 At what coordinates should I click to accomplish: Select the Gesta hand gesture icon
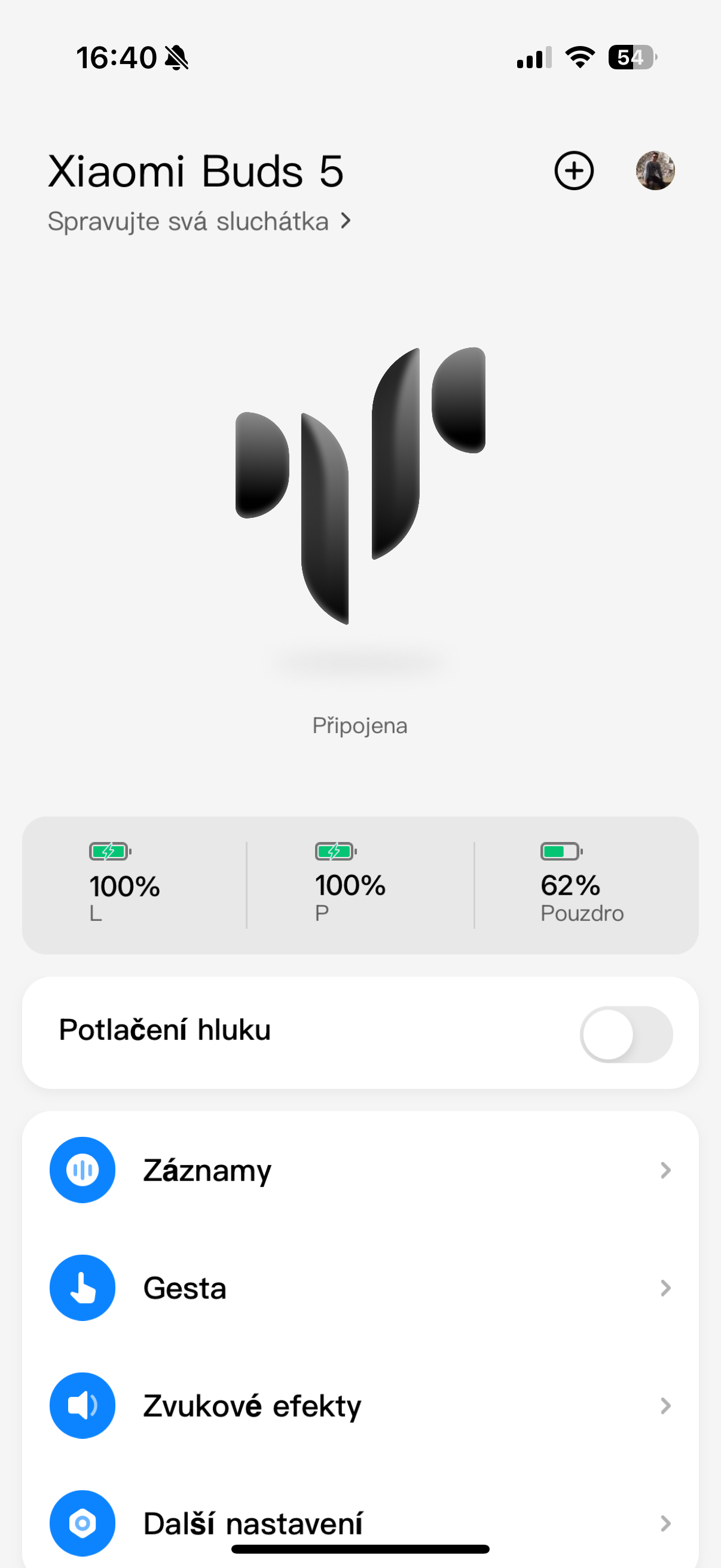click(83, 1288)
